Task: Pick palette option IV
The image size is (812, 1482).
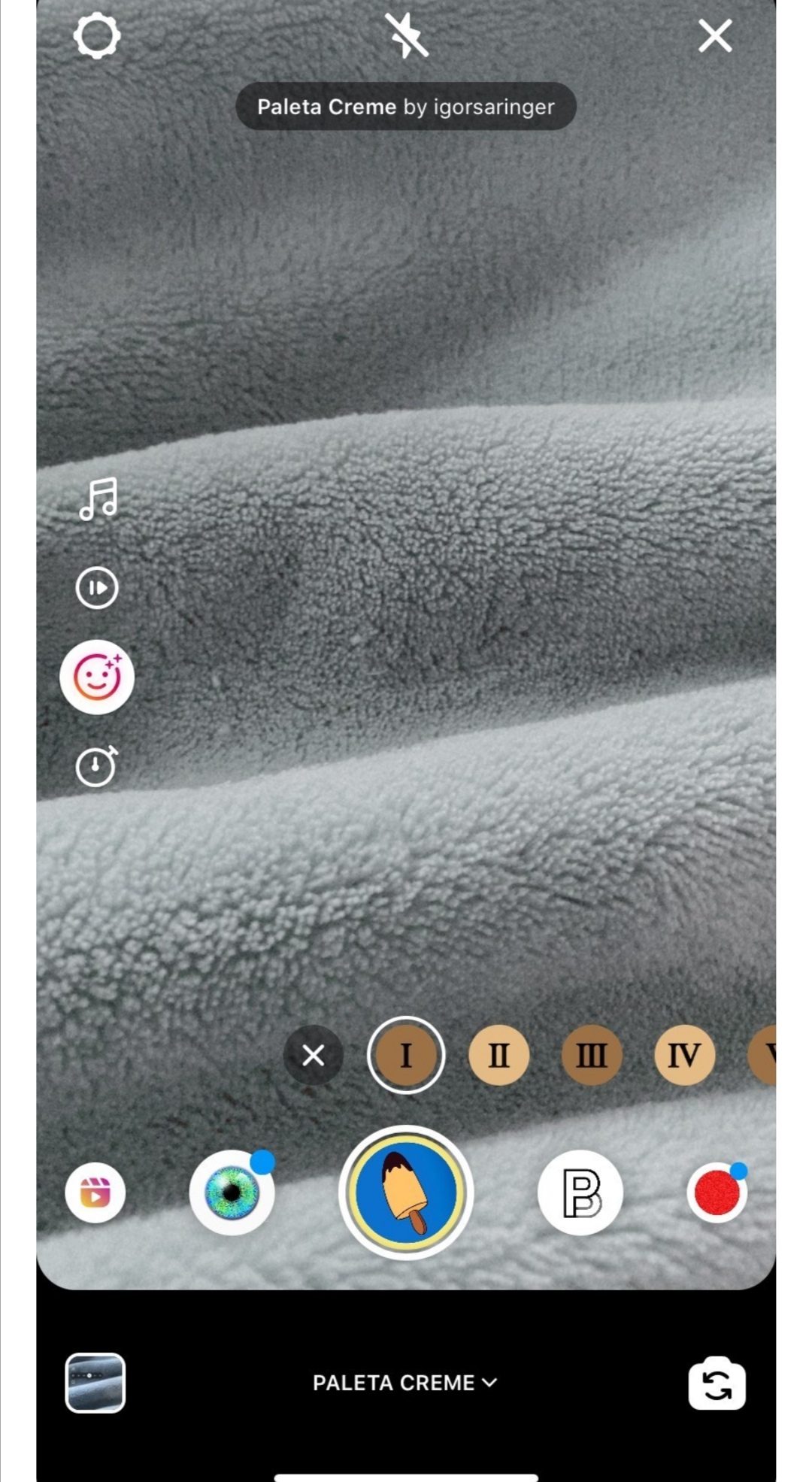Action: (x=684, y=1055)
